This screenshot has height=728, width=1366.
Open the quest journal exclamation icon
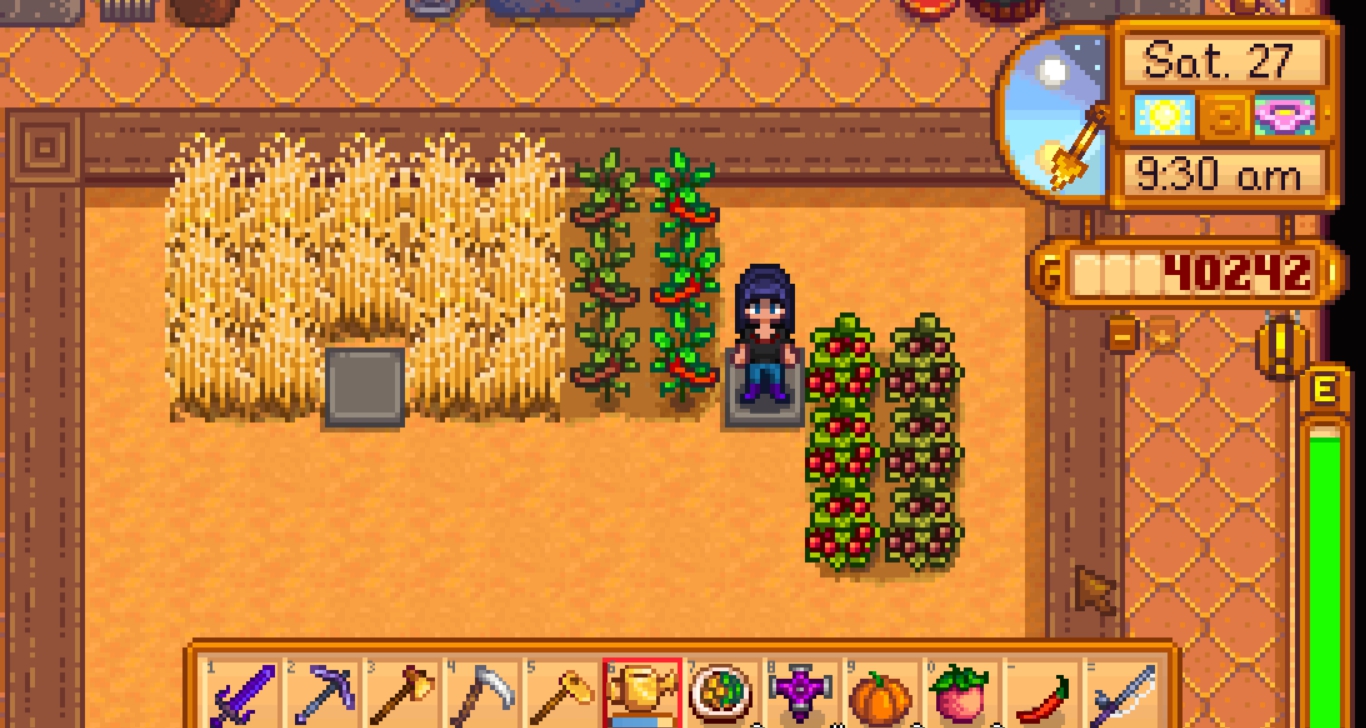click(1283, 345)
